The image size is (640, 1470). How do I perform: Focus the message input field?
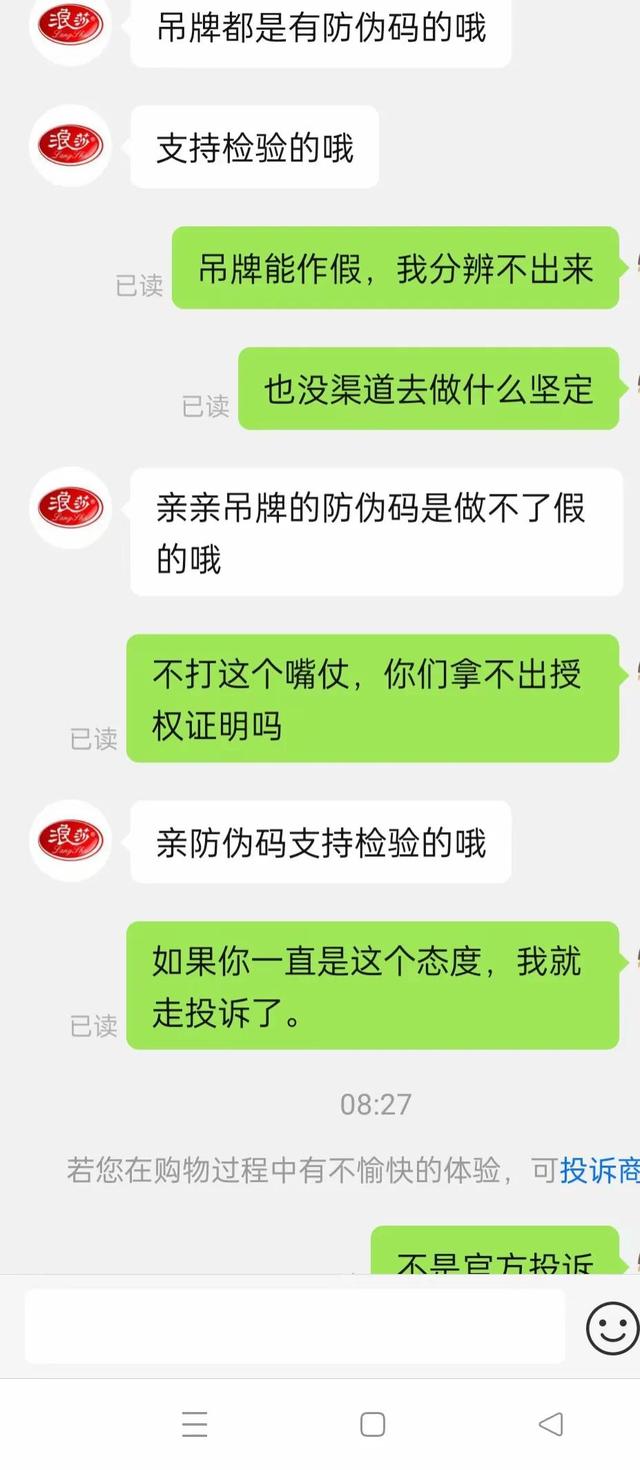(295, 1326)
